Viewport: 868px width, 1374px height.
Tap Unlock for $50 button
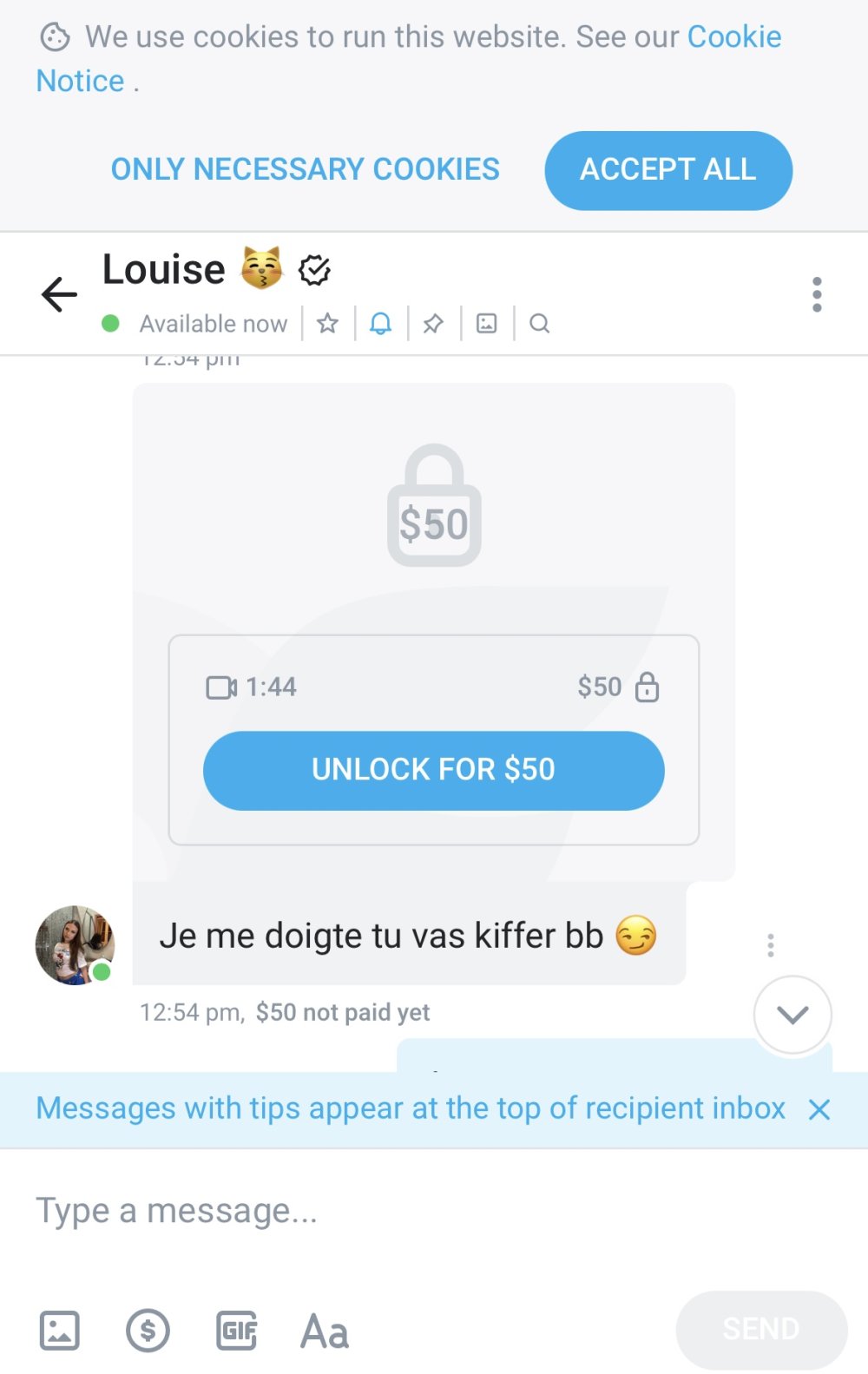pos(433,771)
